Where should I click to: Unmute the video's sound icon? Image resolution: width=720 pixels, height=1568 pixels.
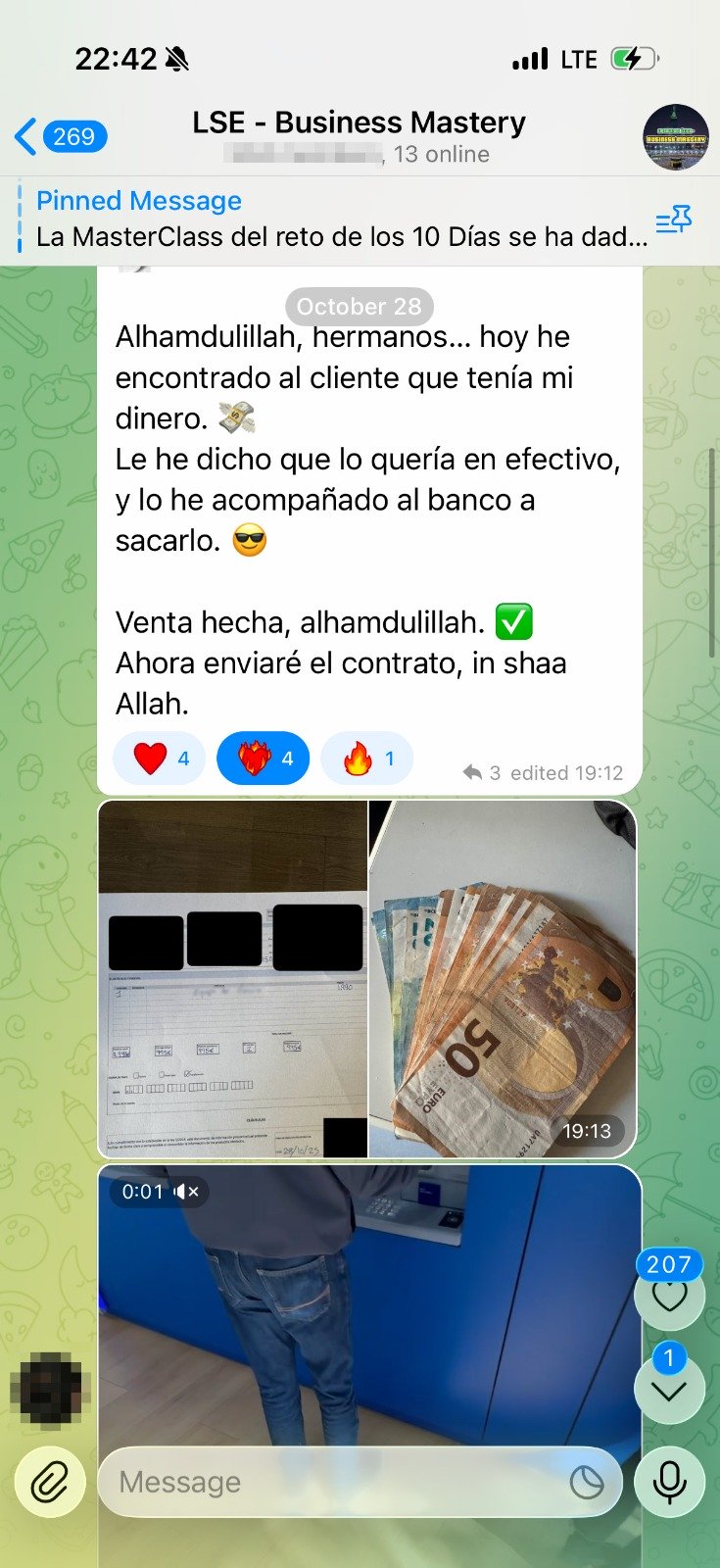[x=187, y=1192]
